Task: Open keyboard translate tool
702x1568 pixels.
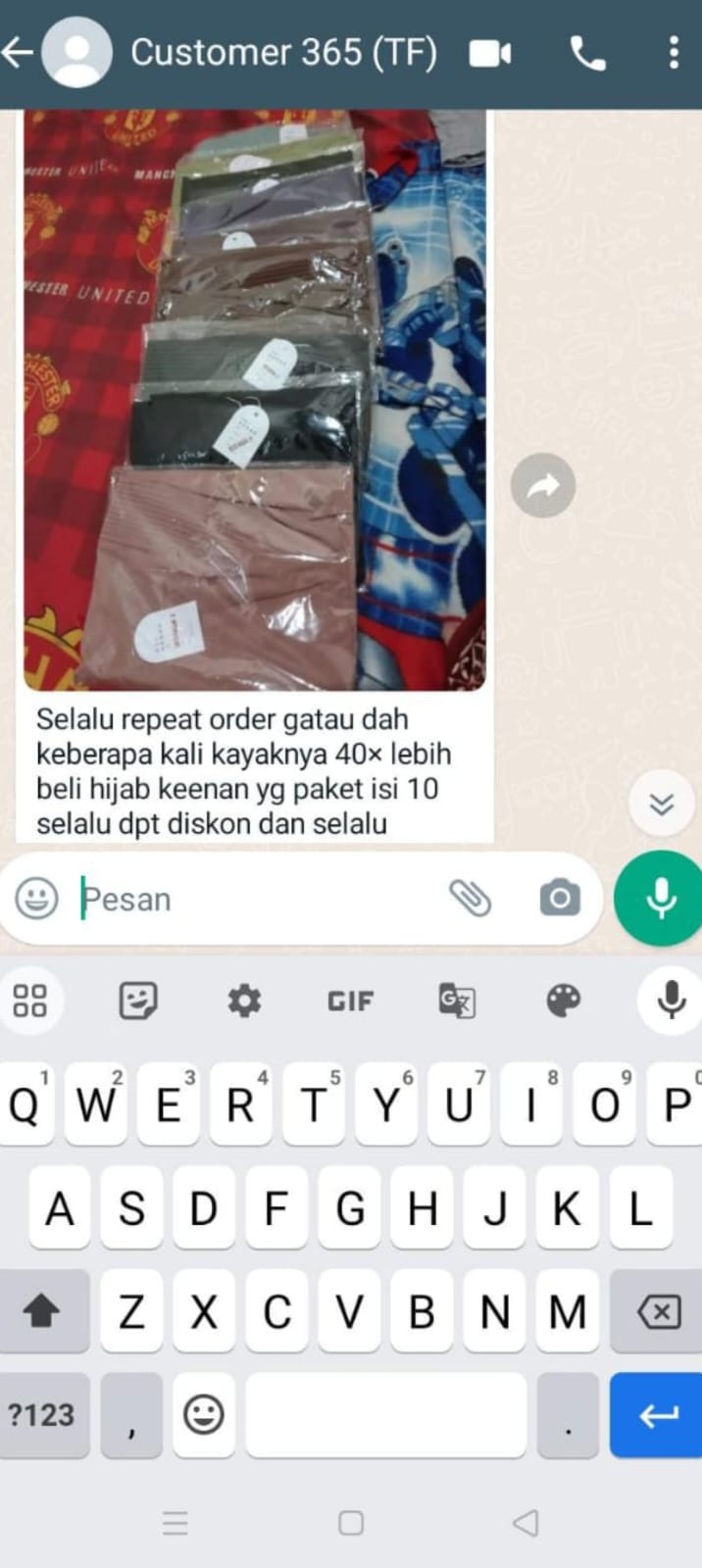Action: pyautogui.click(x=457, y=1001)
